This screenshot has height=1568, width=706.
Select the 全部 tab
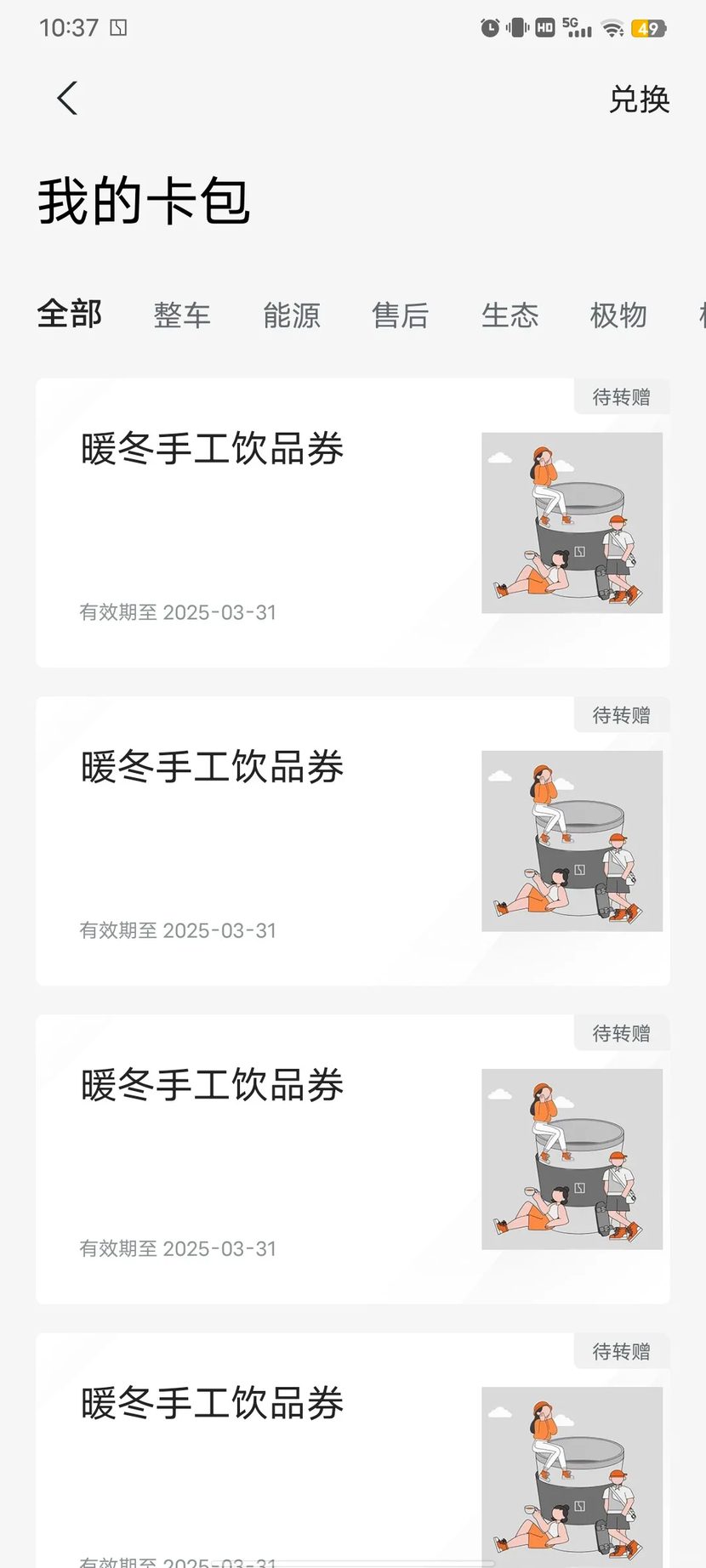pos(70,315)
